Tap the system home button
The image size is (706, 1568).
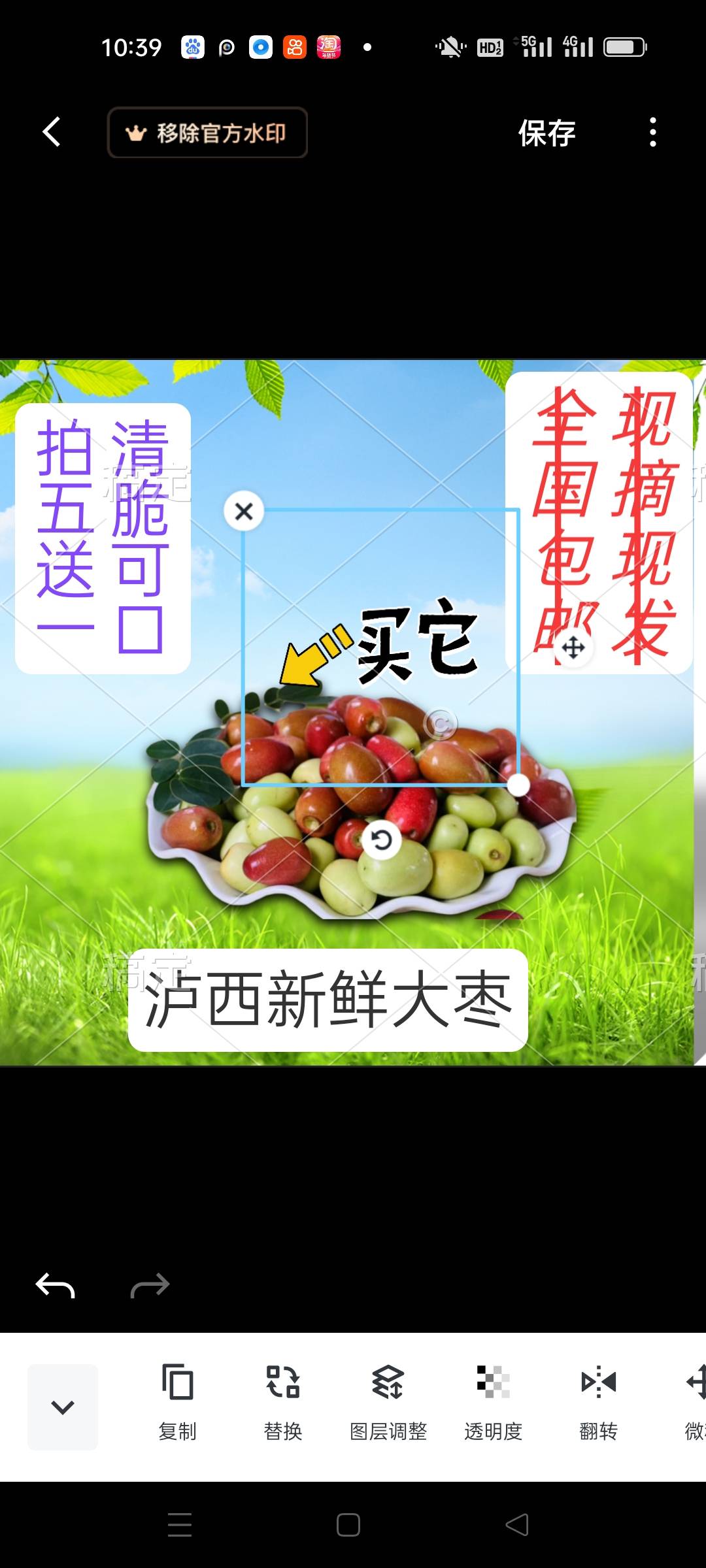coord(348,1525)
